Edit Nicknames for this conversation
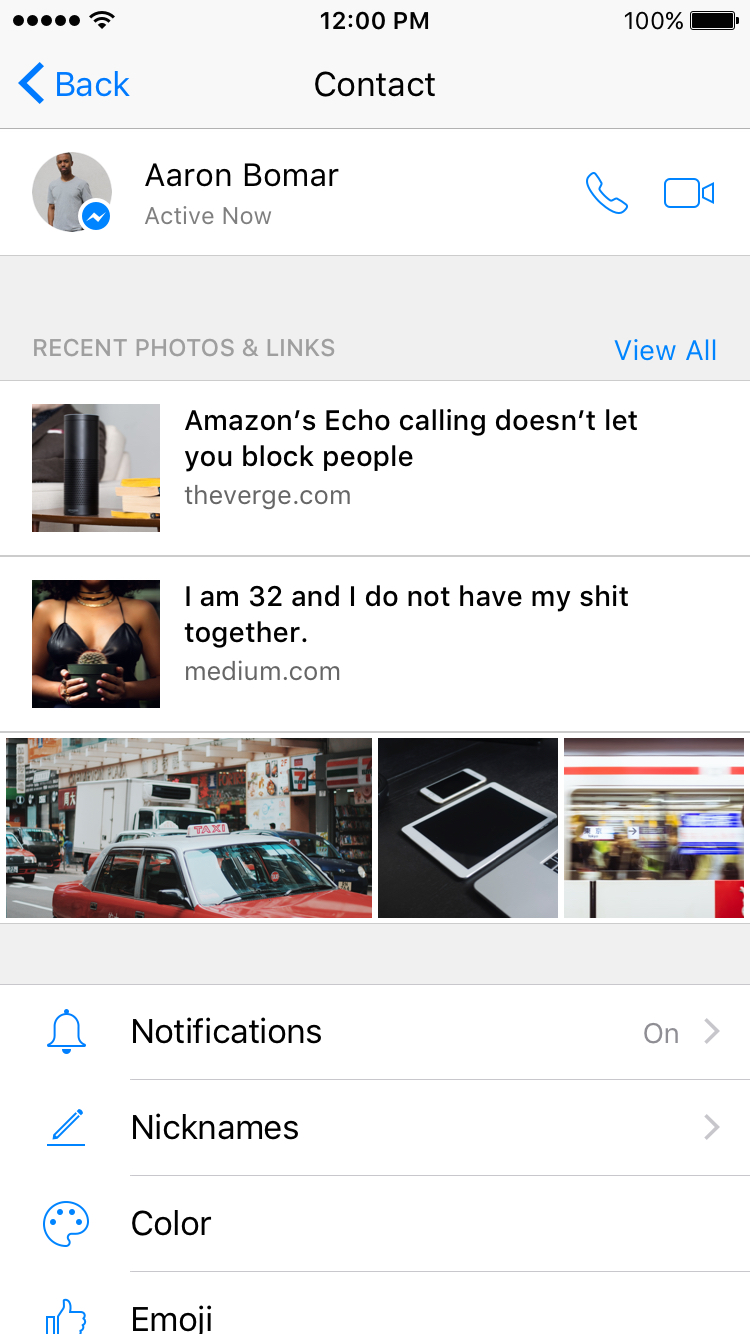Screen dimensions: 750x1334 [x=375, y=1128]
